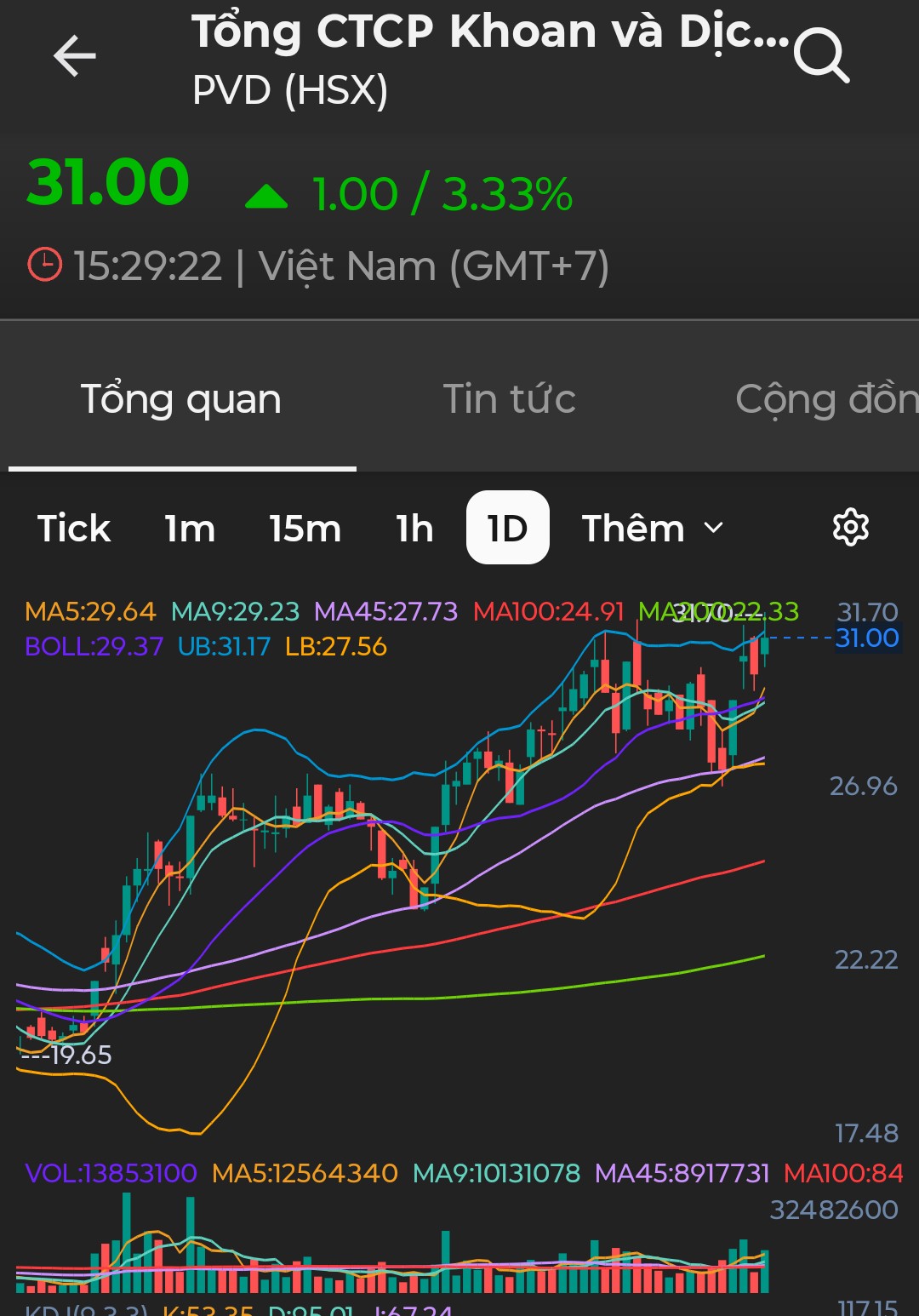Go back using the arrow icon
The height and width of the screenshot is (1316, 919).
(75, 57)
